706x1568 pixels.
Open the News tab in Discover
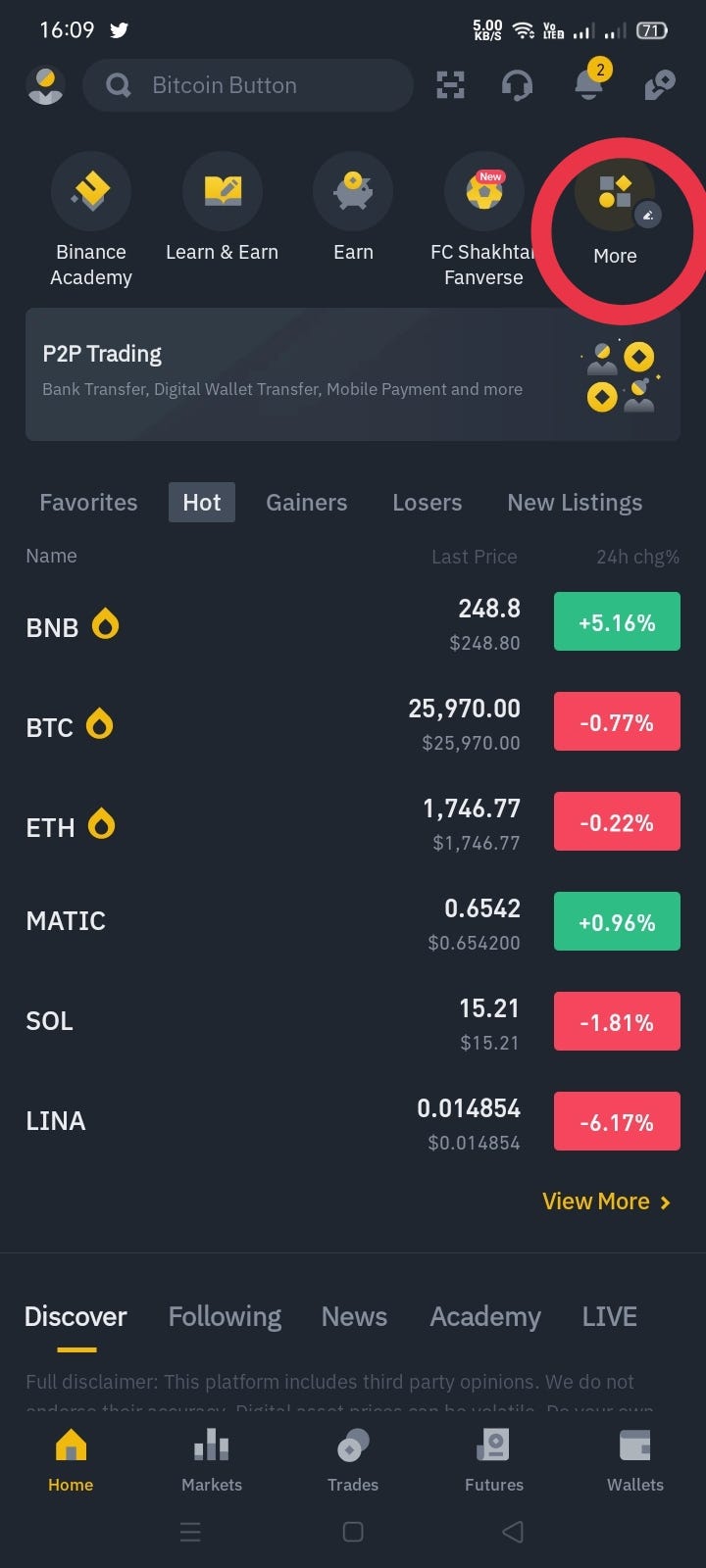354,1316
